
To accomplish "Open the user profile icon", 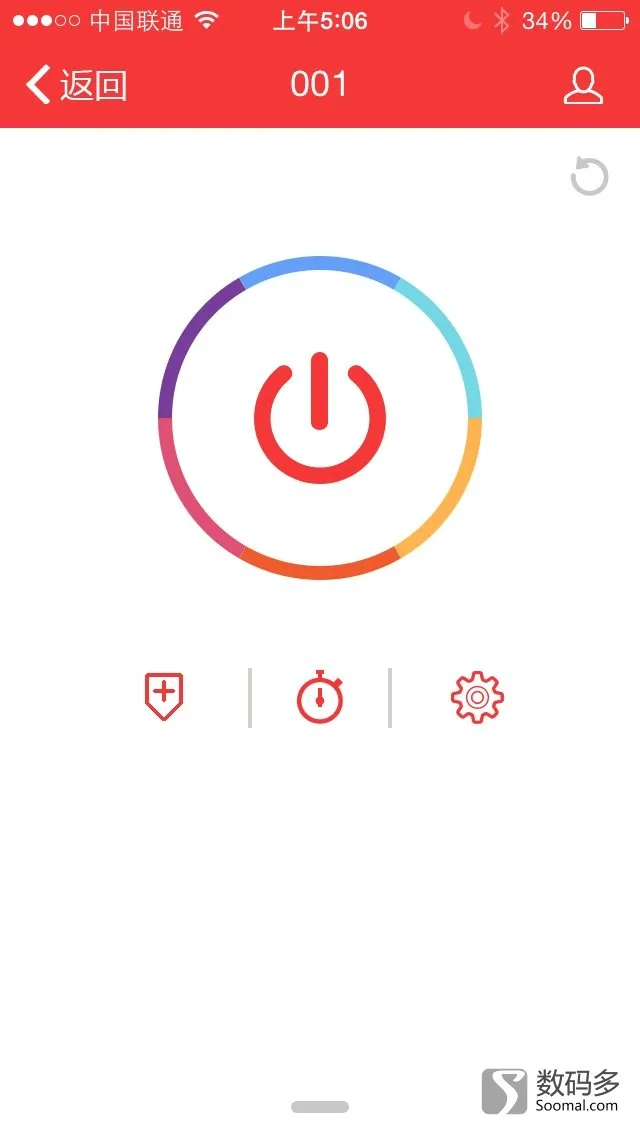I will (x=583, y=86).
